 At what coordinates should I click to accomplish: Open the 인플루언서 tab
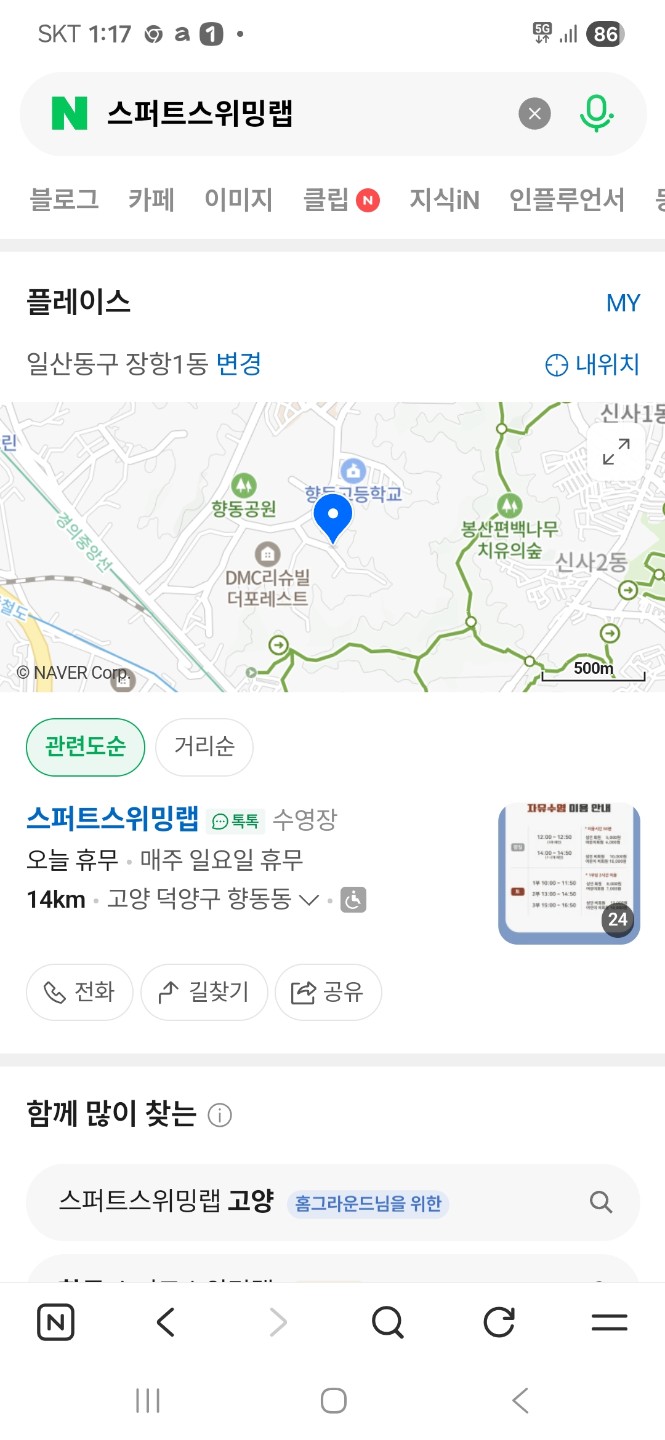tap(567, 200)
